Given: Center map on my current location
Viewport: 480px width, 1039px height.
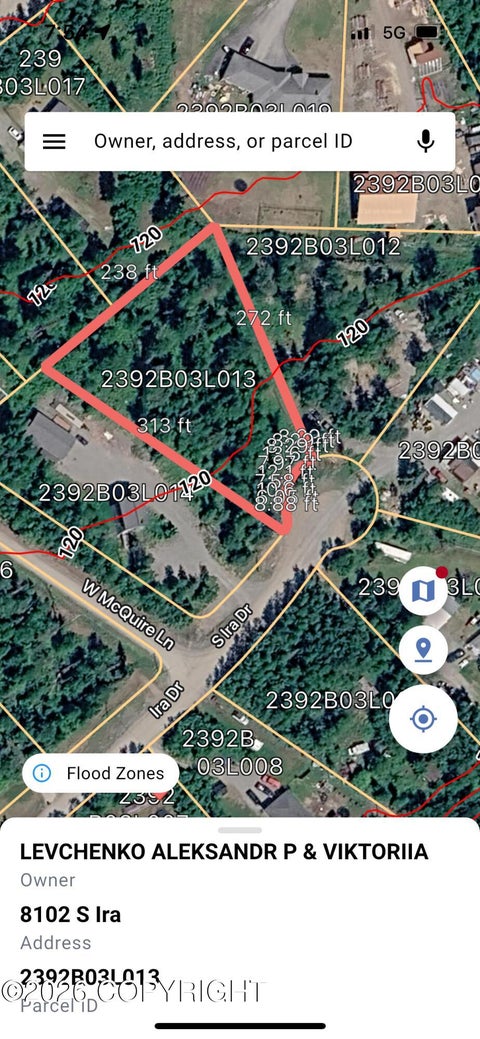Looking at the screenshot, I should pos(423,718).
